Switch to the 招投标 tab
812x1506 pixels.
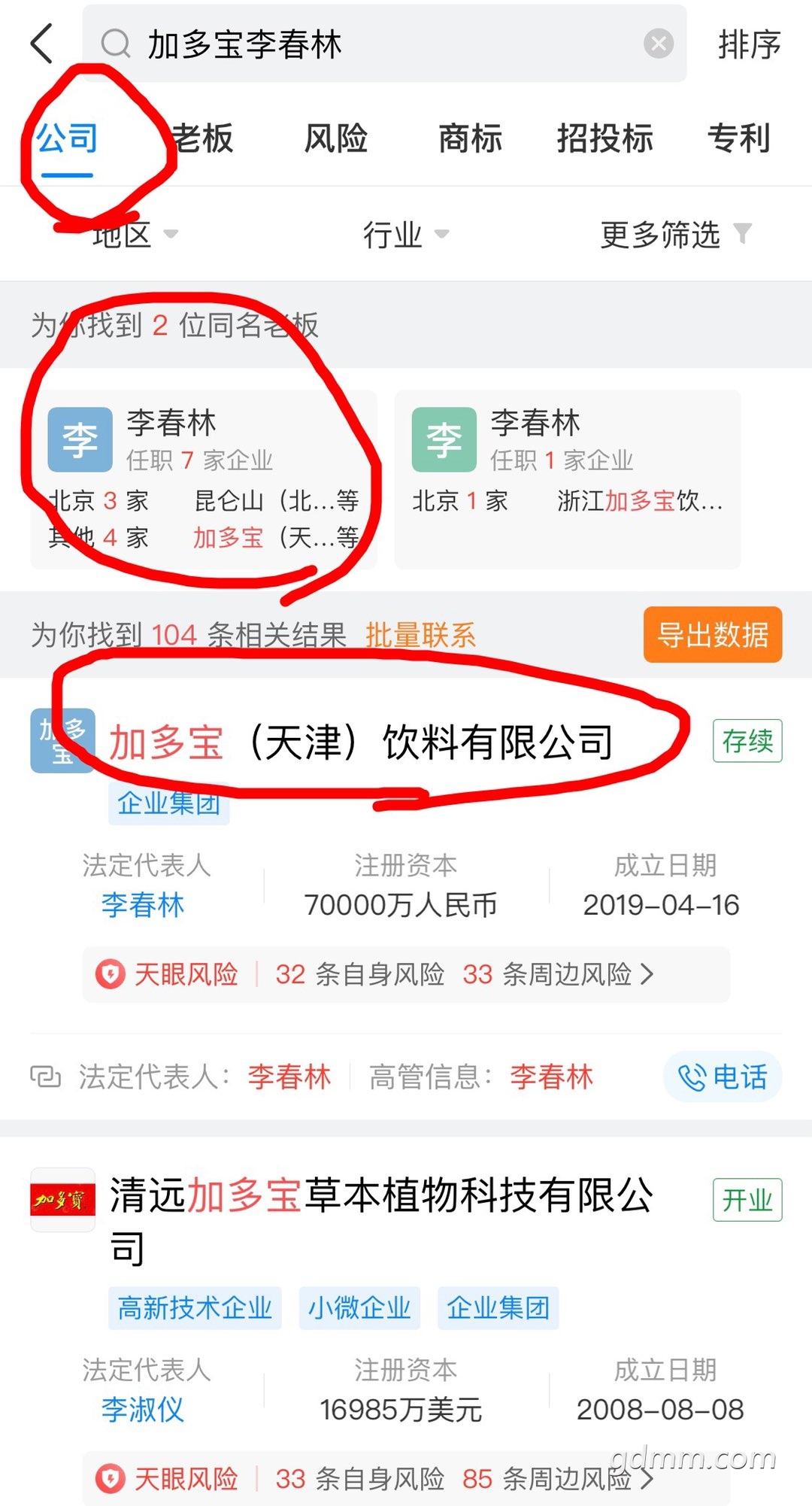(605, 138)
